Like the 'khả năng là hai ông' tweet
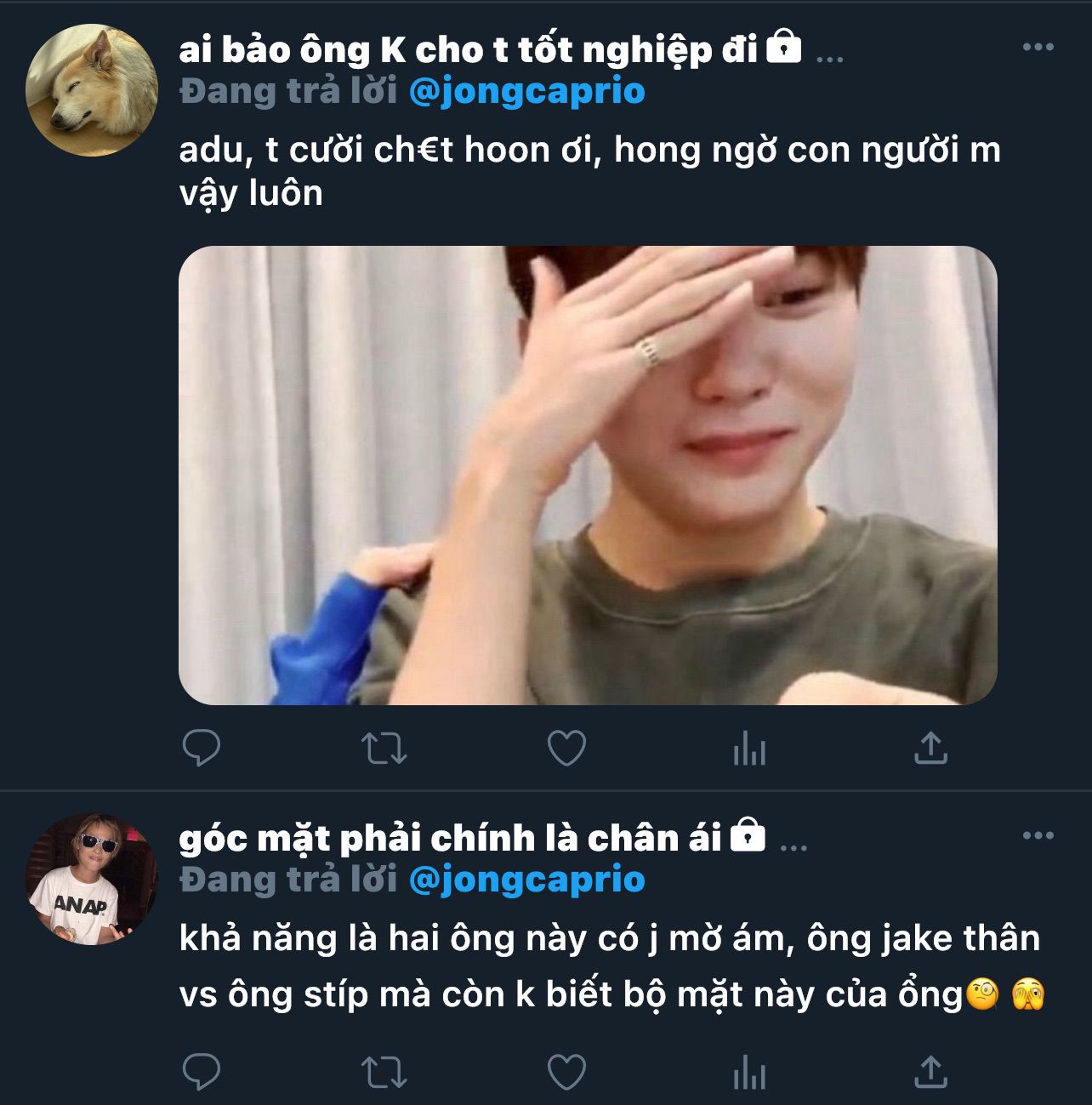The image size is (1092, 1105). (x=566, y=1072)
